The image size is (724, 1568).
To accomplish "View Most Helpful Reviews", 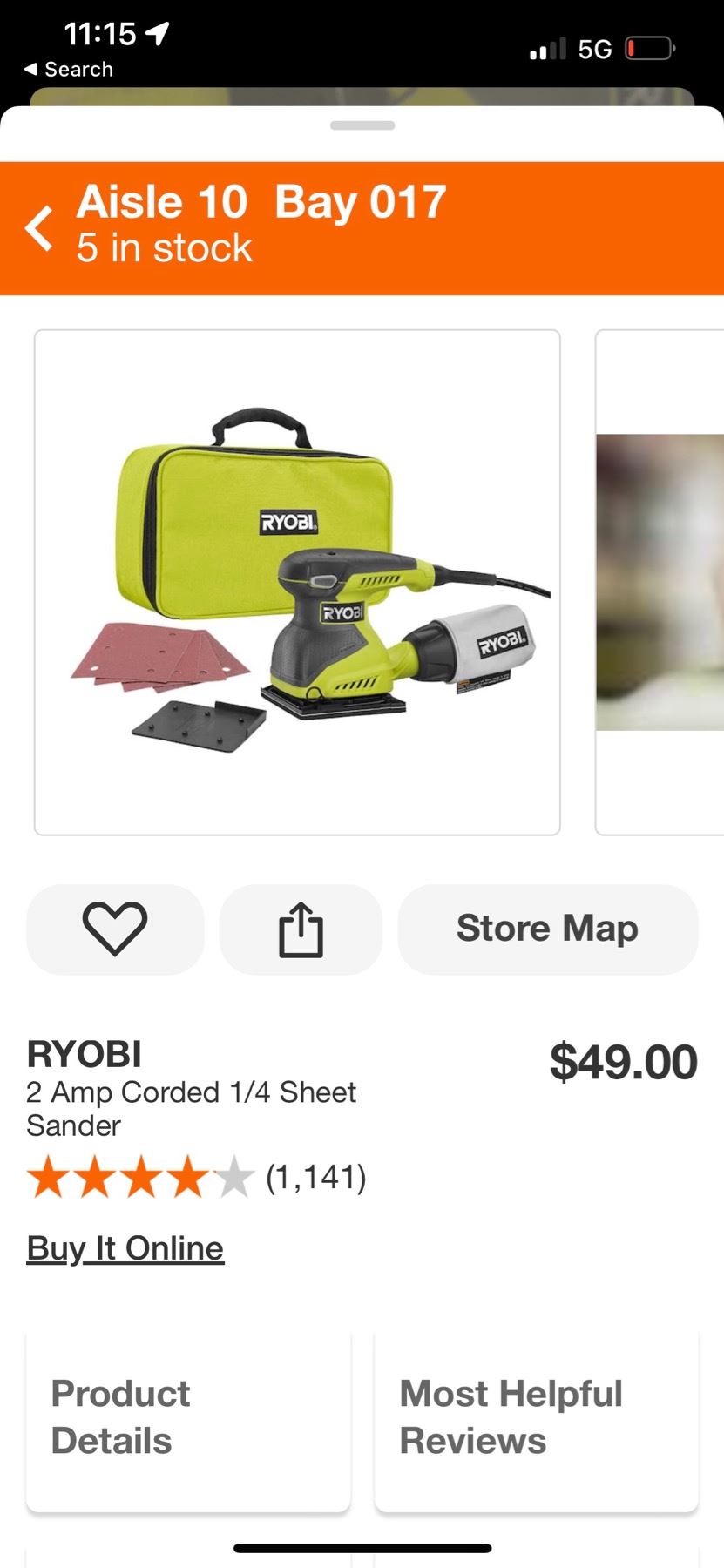I will (x=536, y=1418).
